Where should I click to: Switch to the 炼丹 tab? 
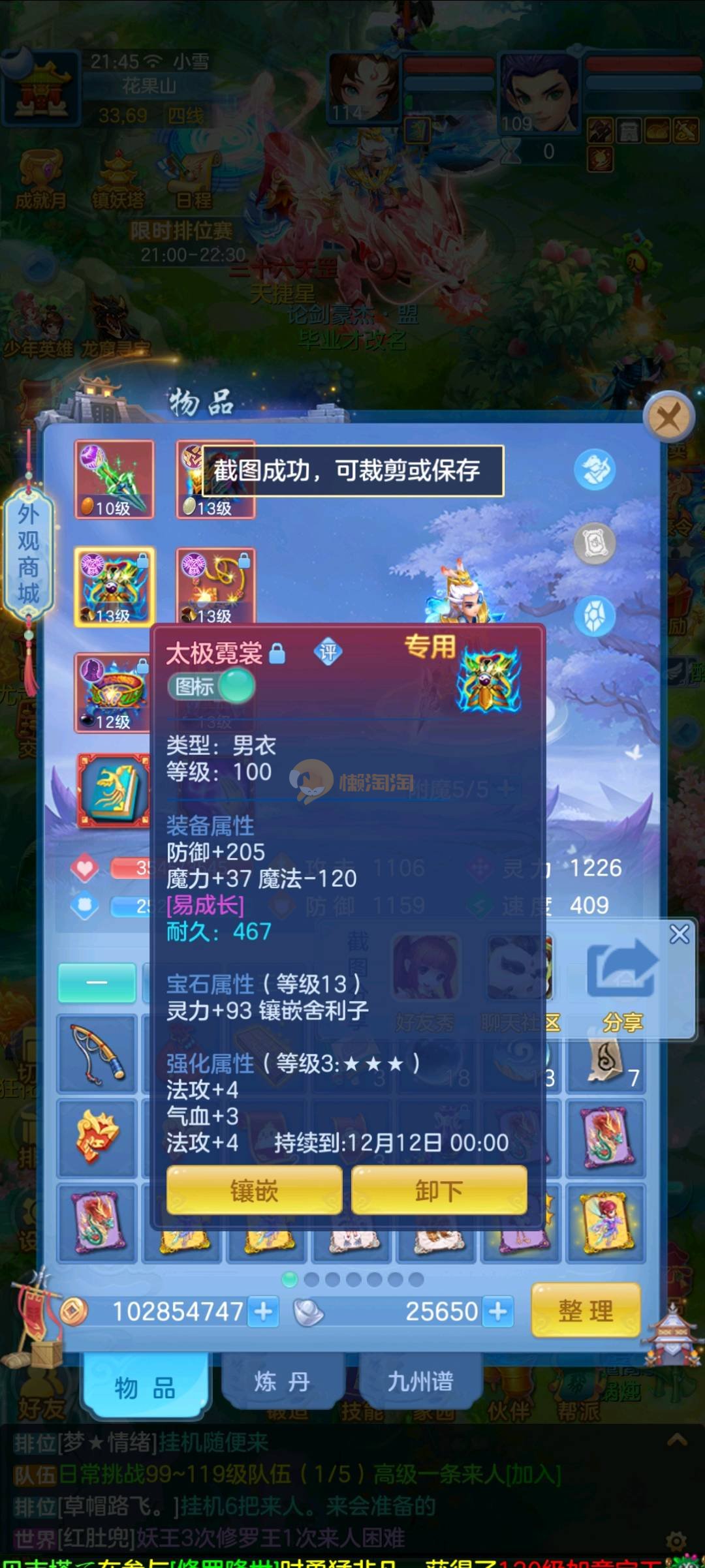pyautogui.click(x=282, y=1381)
